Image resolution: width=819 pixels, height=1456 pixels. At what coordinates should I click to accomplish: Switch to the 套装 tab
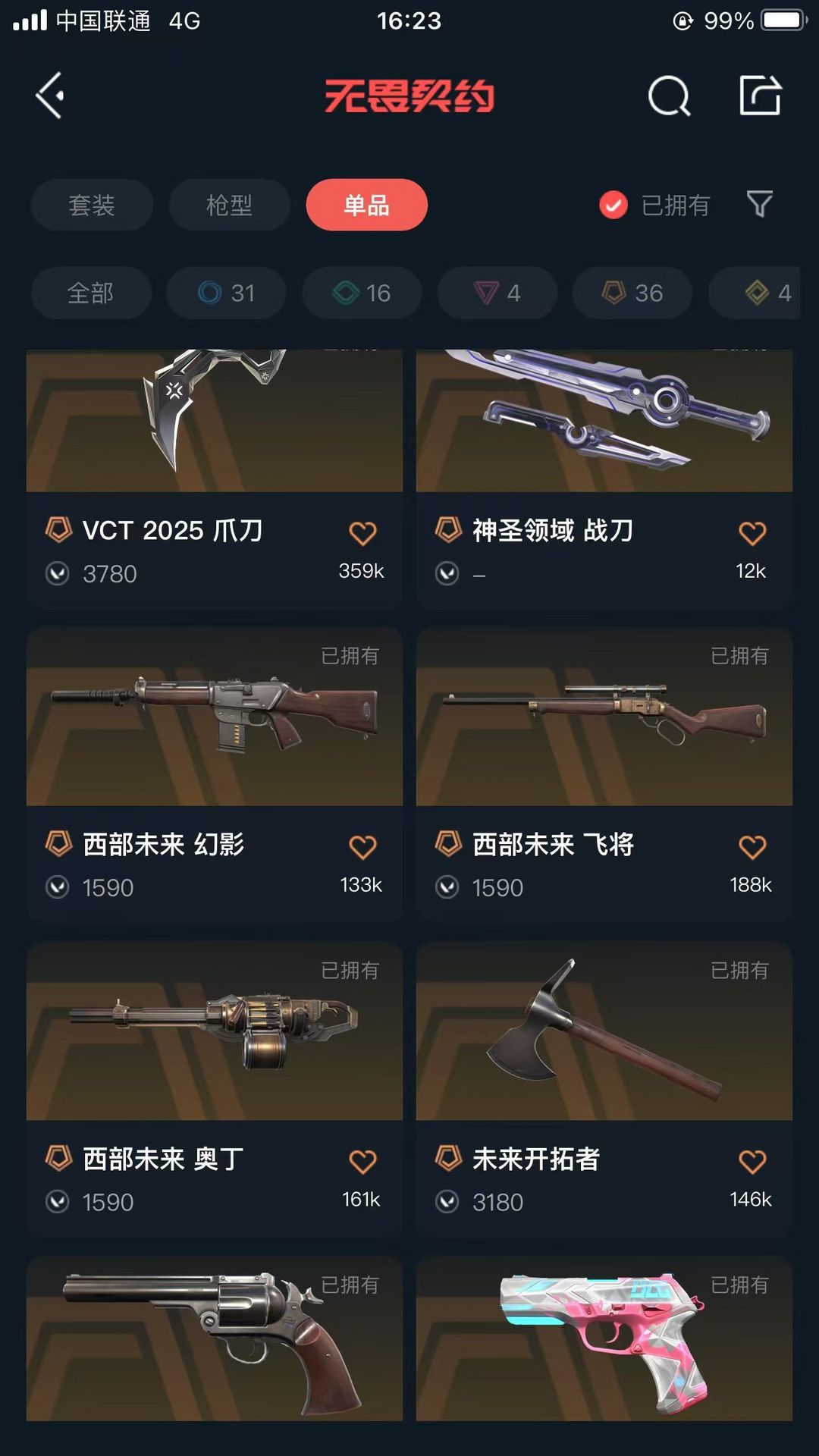(92, 205)
